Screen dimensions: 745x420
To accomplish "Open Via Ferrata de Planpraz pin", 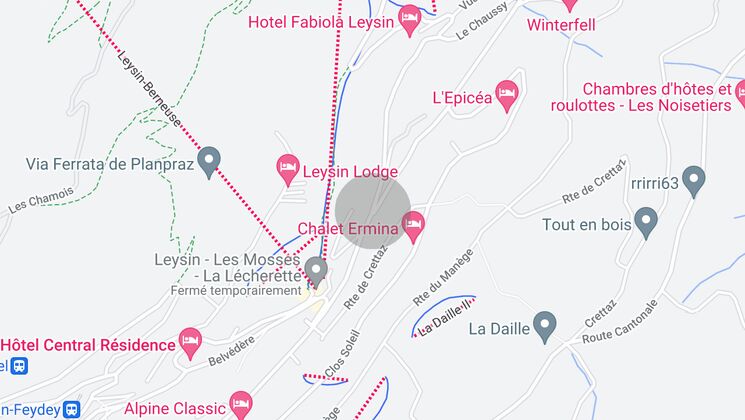I will coord(209,160).
